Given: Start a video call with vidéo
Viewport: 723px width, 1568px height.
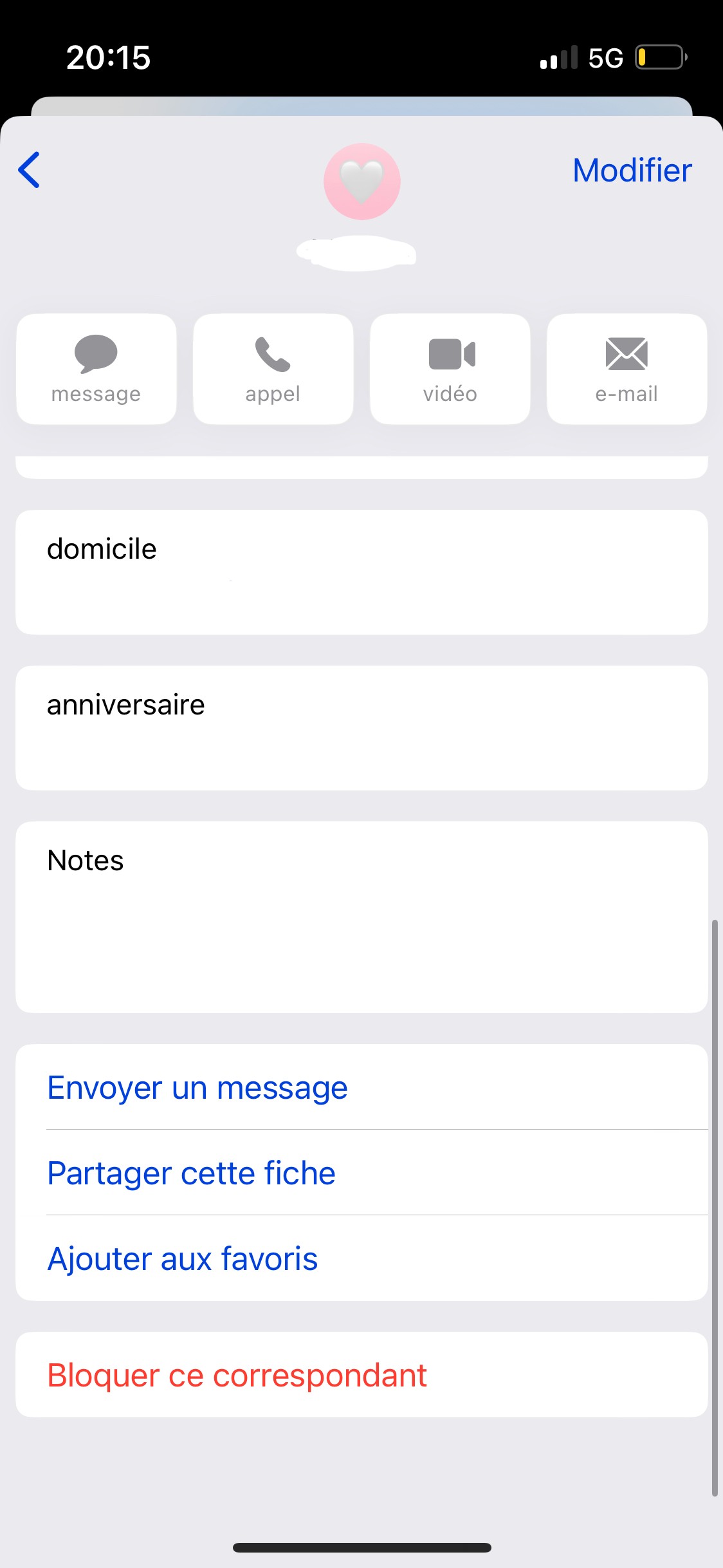Looking at the screenshot, I should click(x=450, y=369).
